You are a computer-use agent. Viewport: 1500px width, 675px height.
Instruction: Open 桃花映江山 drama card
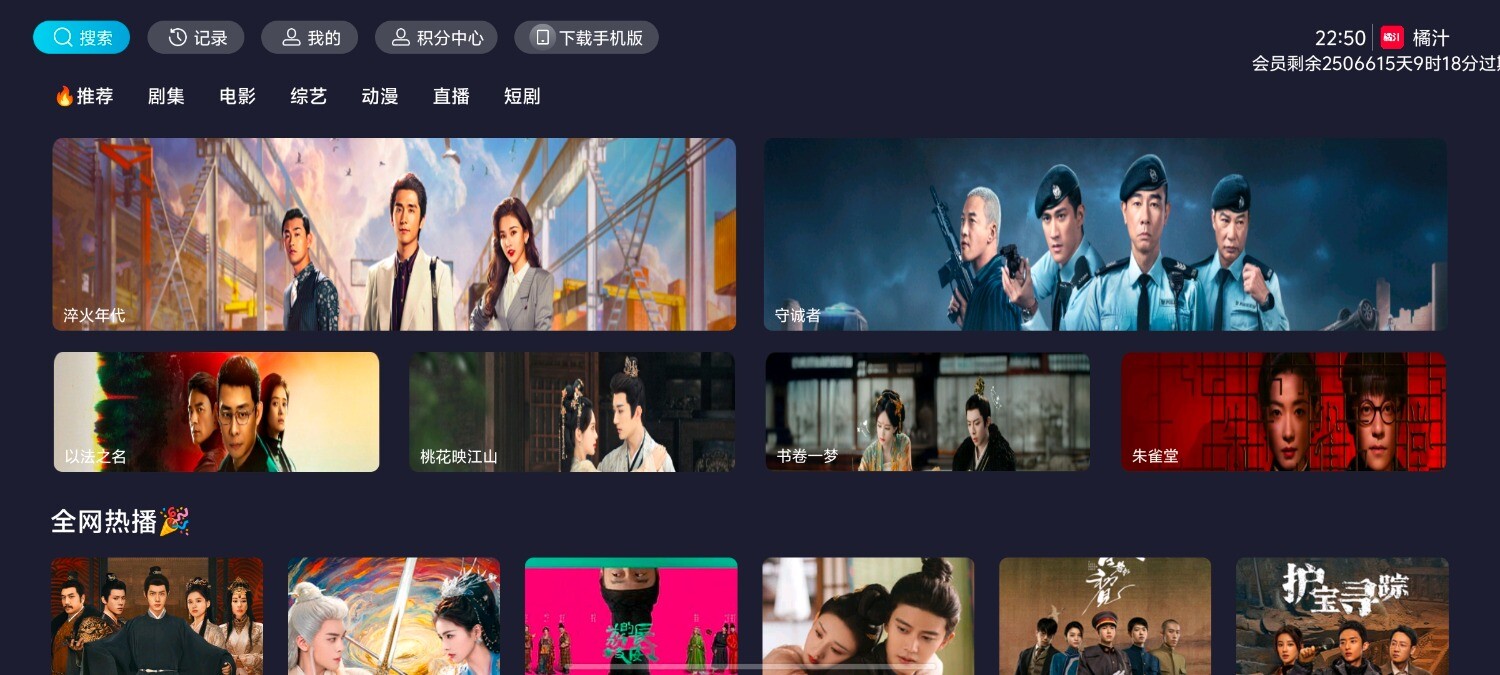pyautogui.click(x=571, y=411)
